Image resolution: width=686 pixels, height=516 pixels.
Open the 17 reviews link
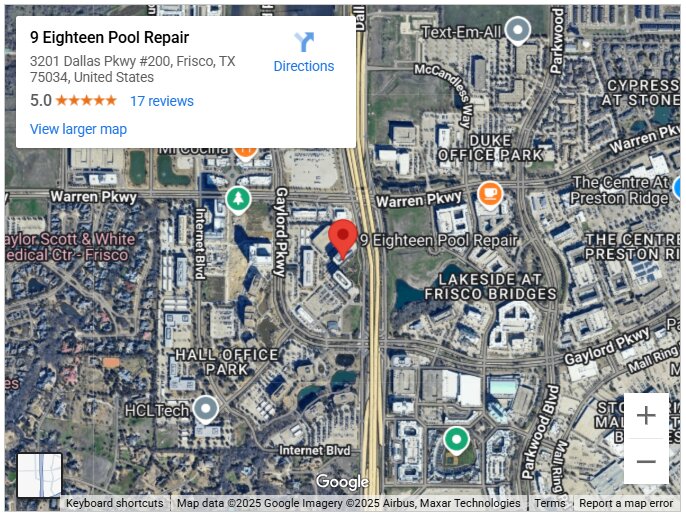tap(162, 101)
